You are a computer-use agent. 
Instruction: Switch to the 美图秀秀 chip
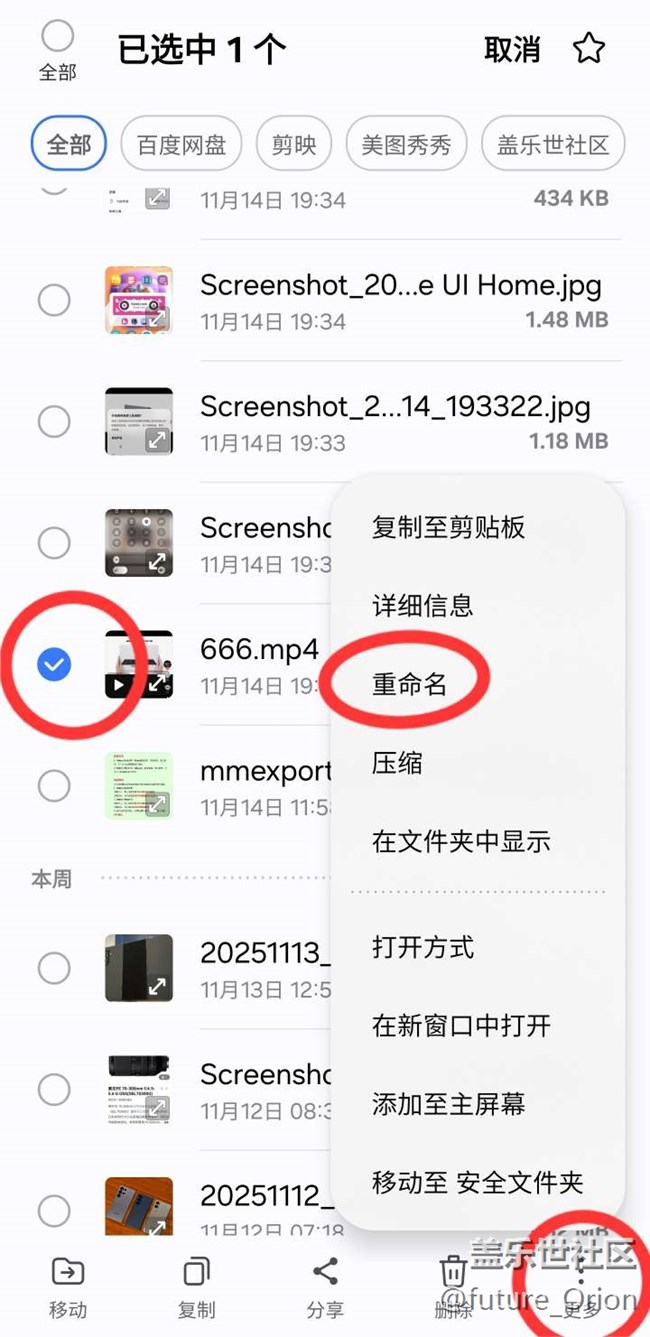(x=406, y=145)
